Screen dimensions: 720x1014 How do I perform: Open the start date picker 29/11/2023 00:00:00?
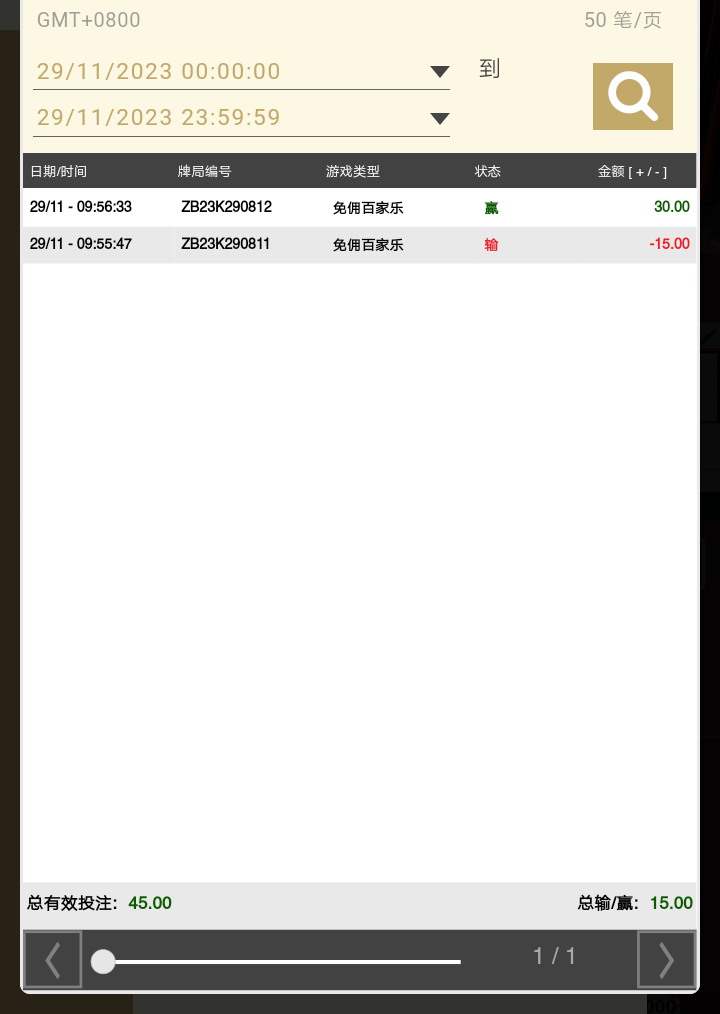(x=241, y=72)
